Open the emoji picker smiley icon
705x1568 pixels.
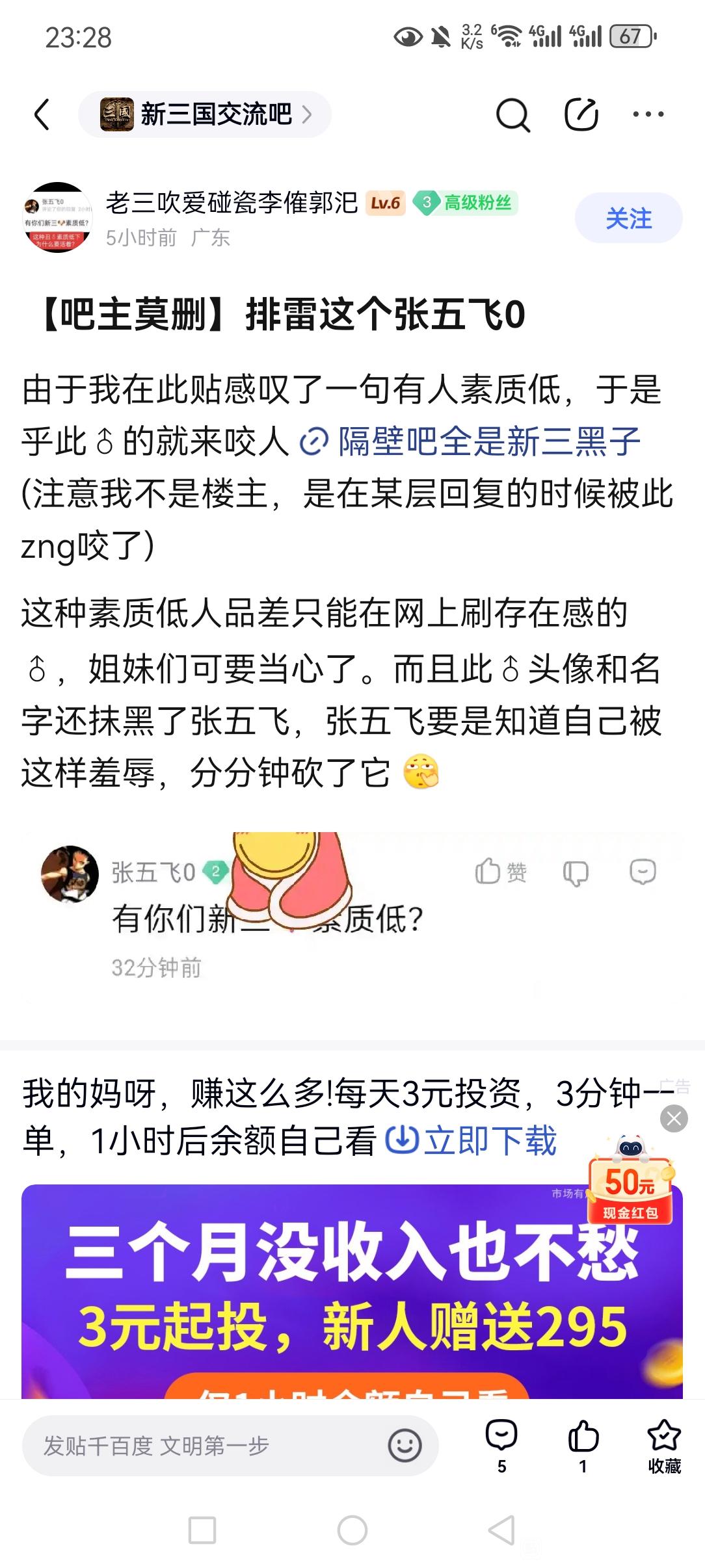[x=405, y=1446]
